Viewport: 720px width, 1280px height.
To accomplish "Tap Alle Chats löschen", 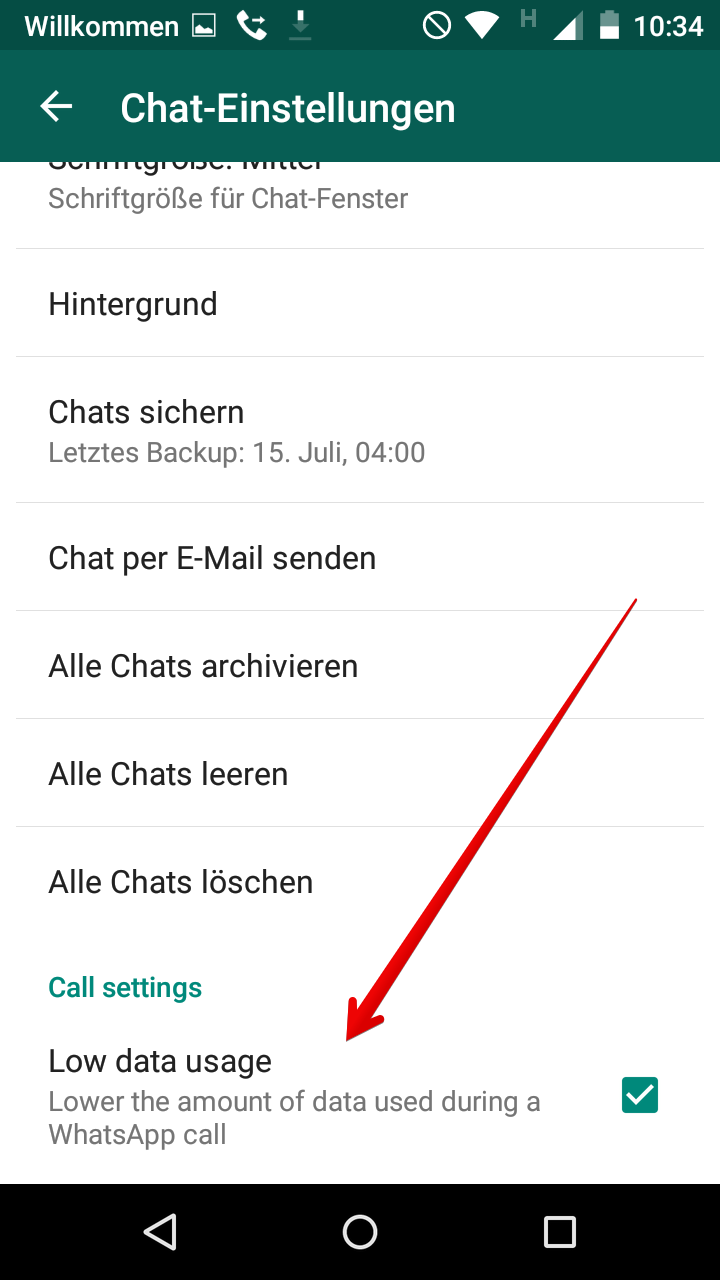I will (360, 881).
